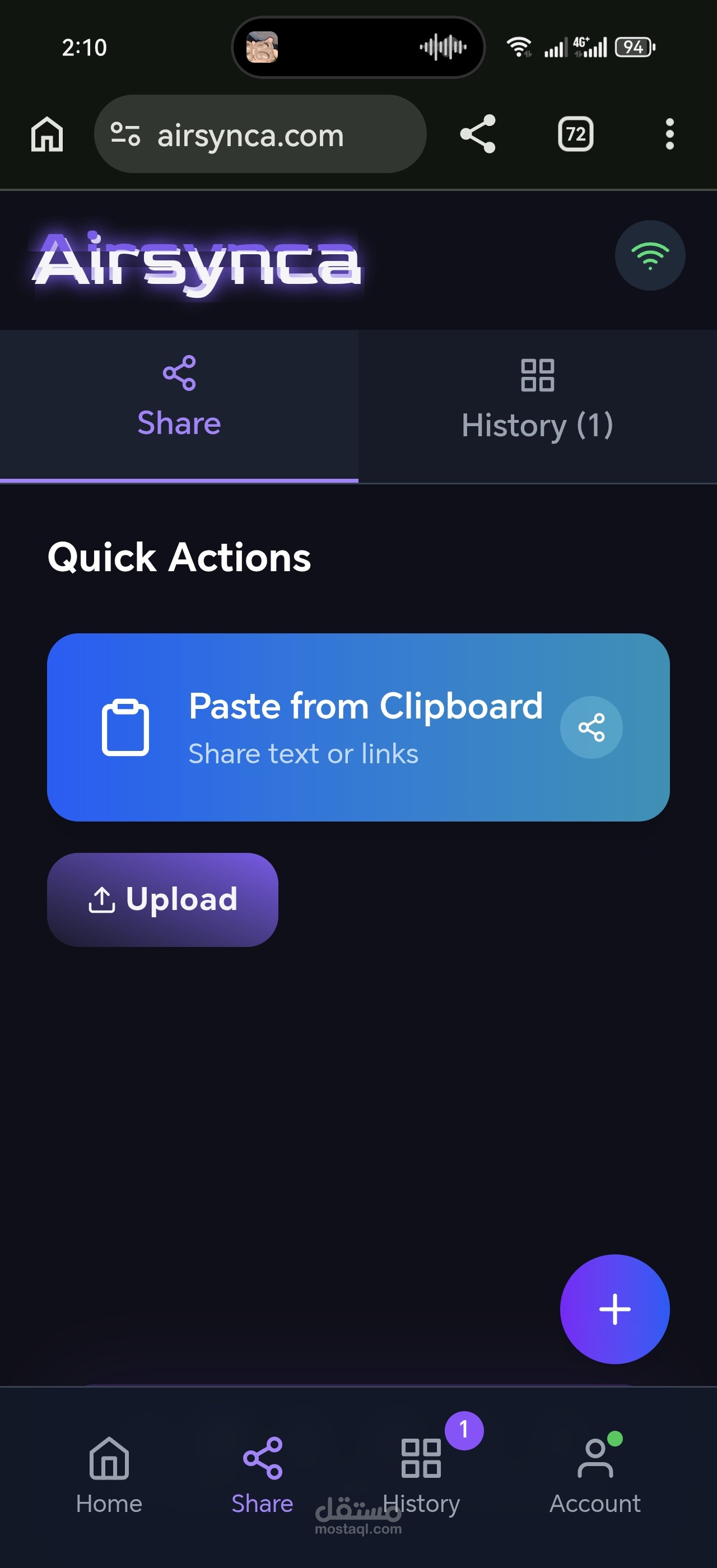Tap the floating plus button
The width and height of the screenshot is (717, 1568).
click(614, 1309)
